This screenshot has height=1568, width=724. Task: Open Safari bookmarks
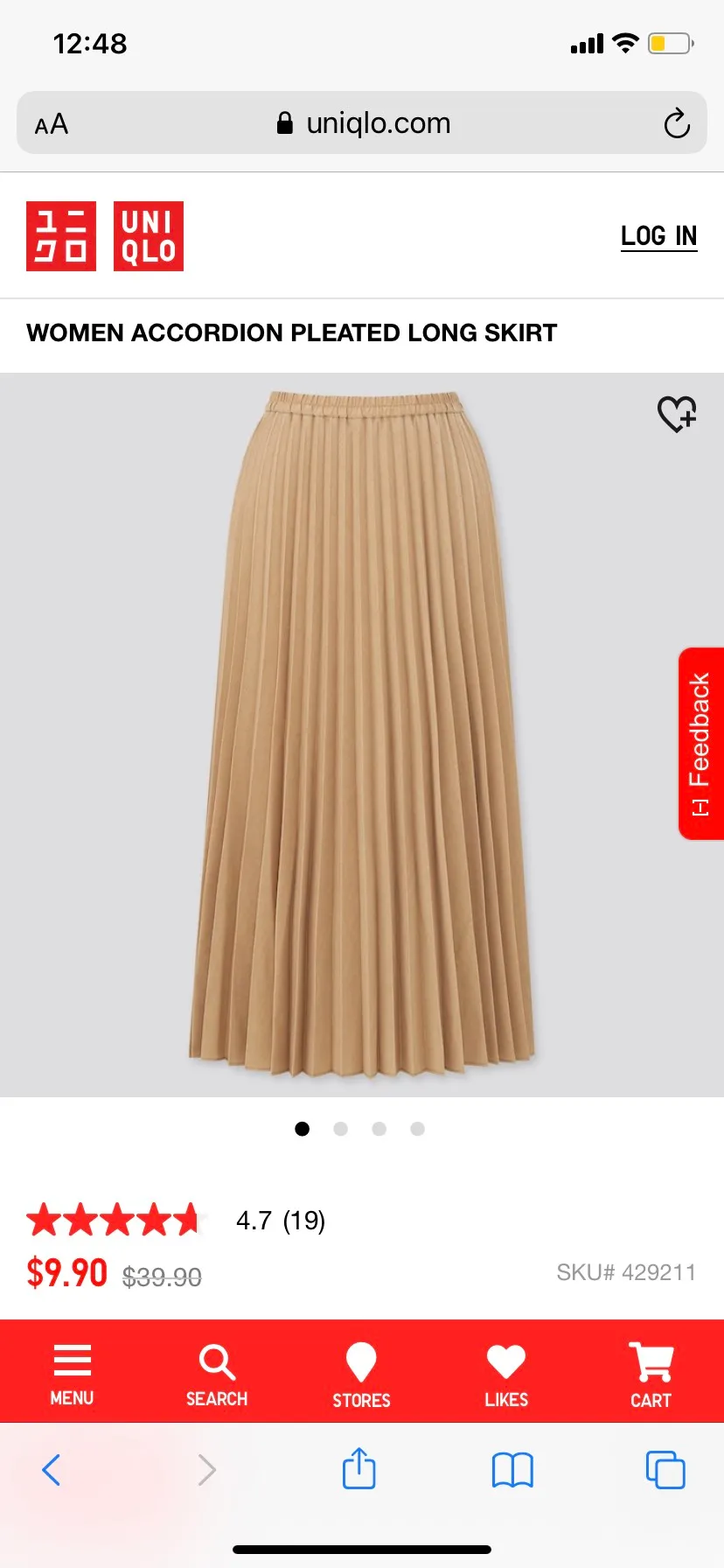tap(512, 1470)
